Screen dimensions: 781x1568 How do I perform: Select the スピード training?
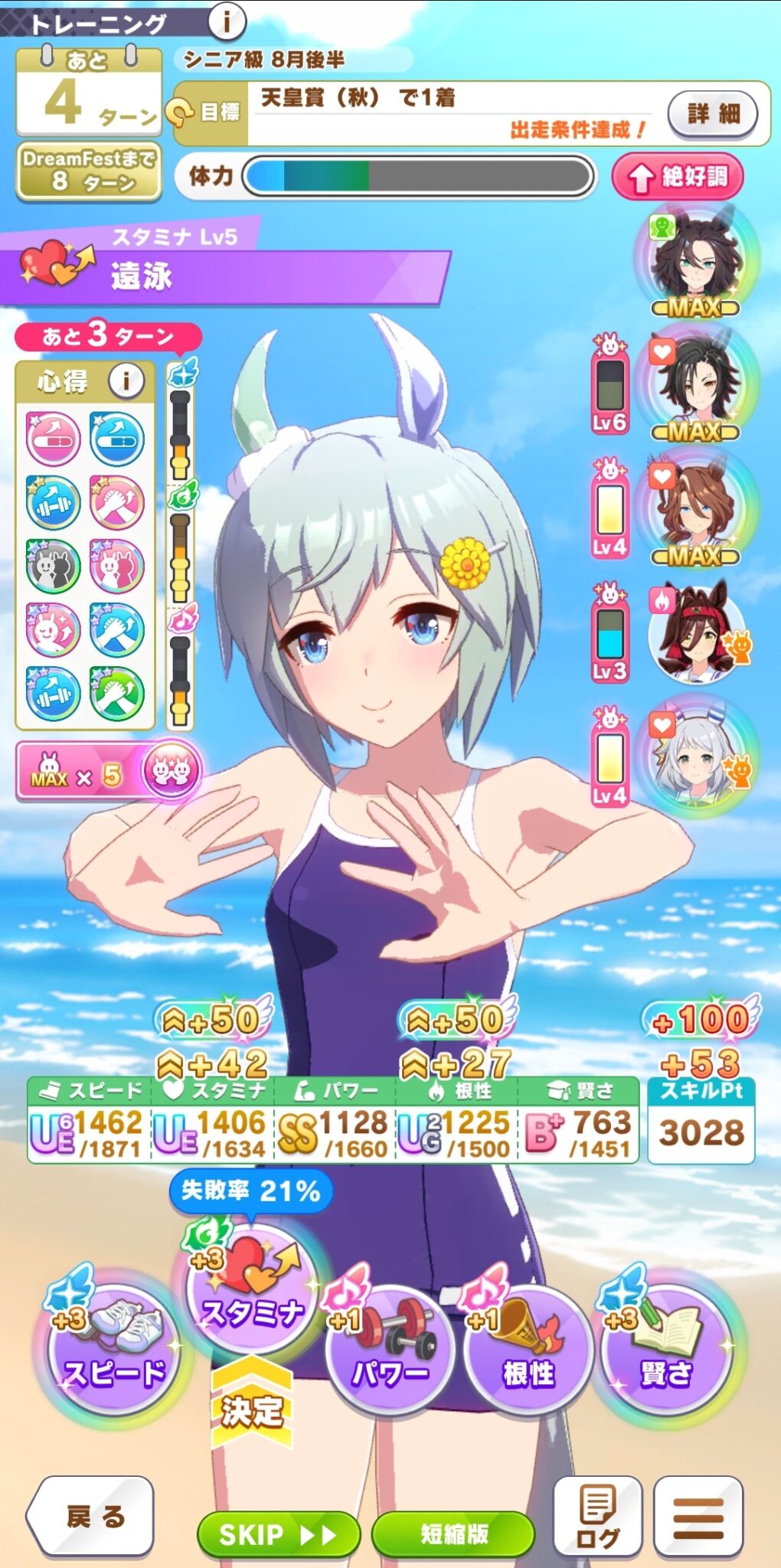tap(114, 1350)
